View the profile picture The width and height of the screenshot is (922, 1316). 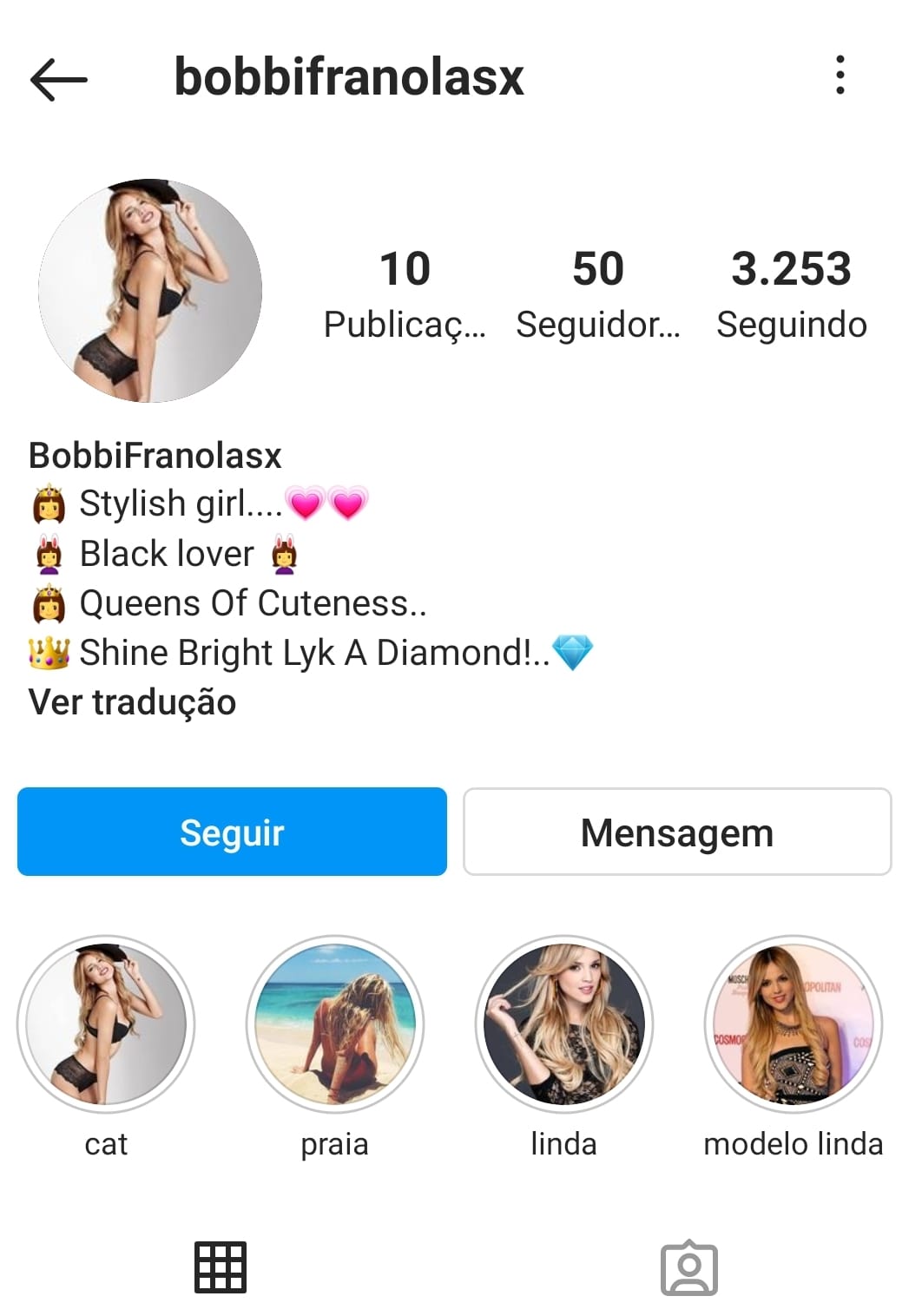coord(150,291)
